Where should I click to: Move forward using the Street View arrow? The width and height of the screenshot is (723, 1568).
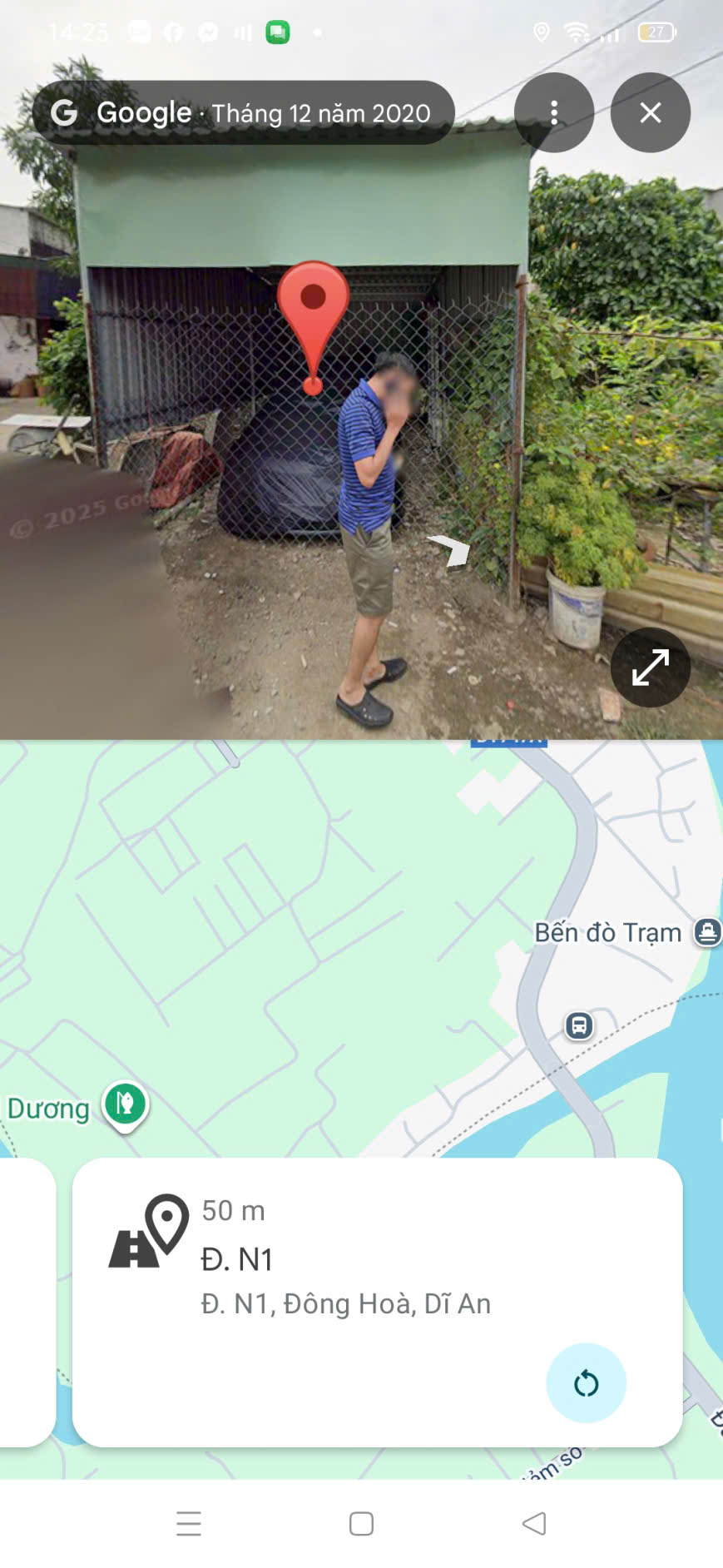tap(450, 549)
